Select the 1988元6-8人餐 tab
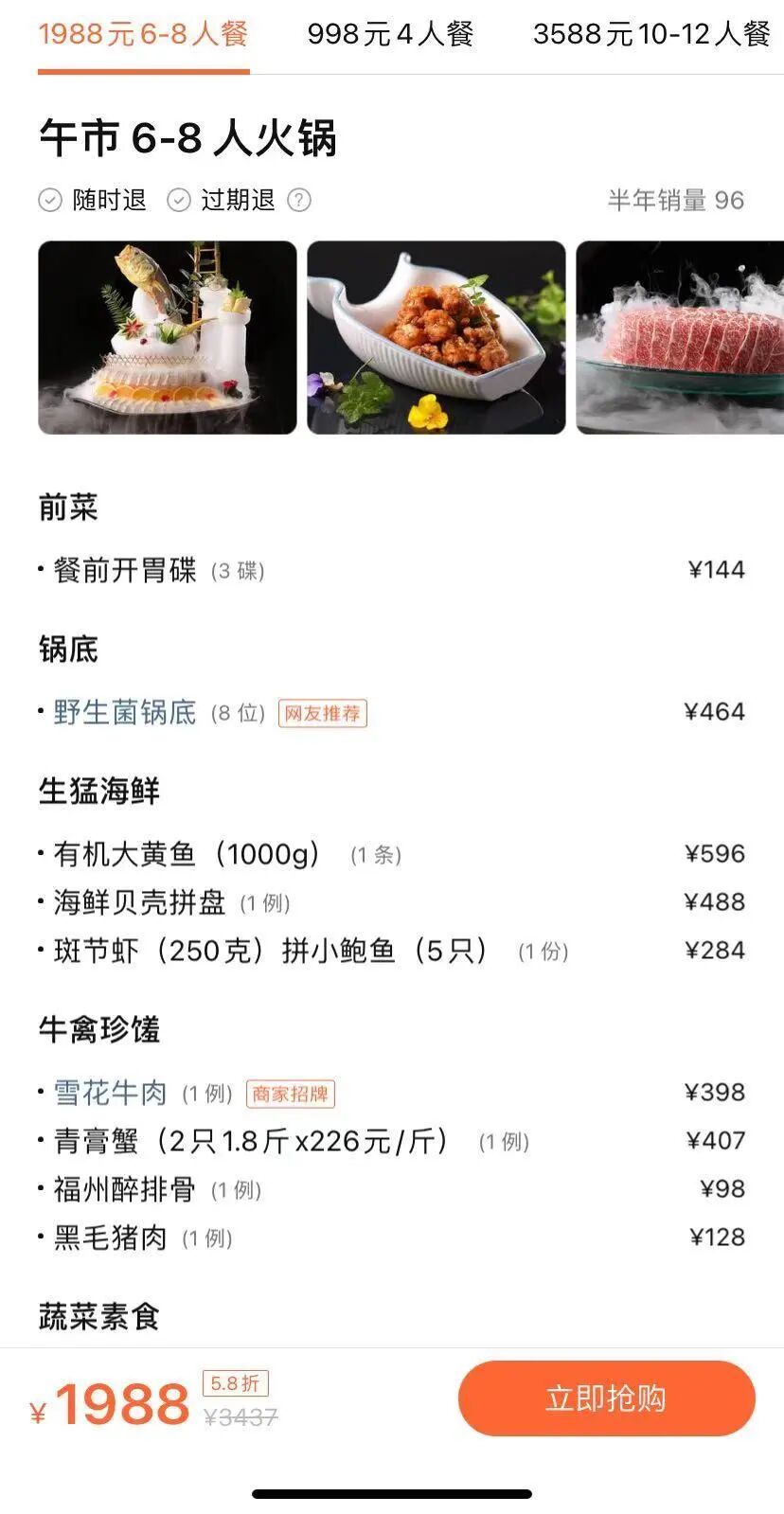 (x=143, y=35)
